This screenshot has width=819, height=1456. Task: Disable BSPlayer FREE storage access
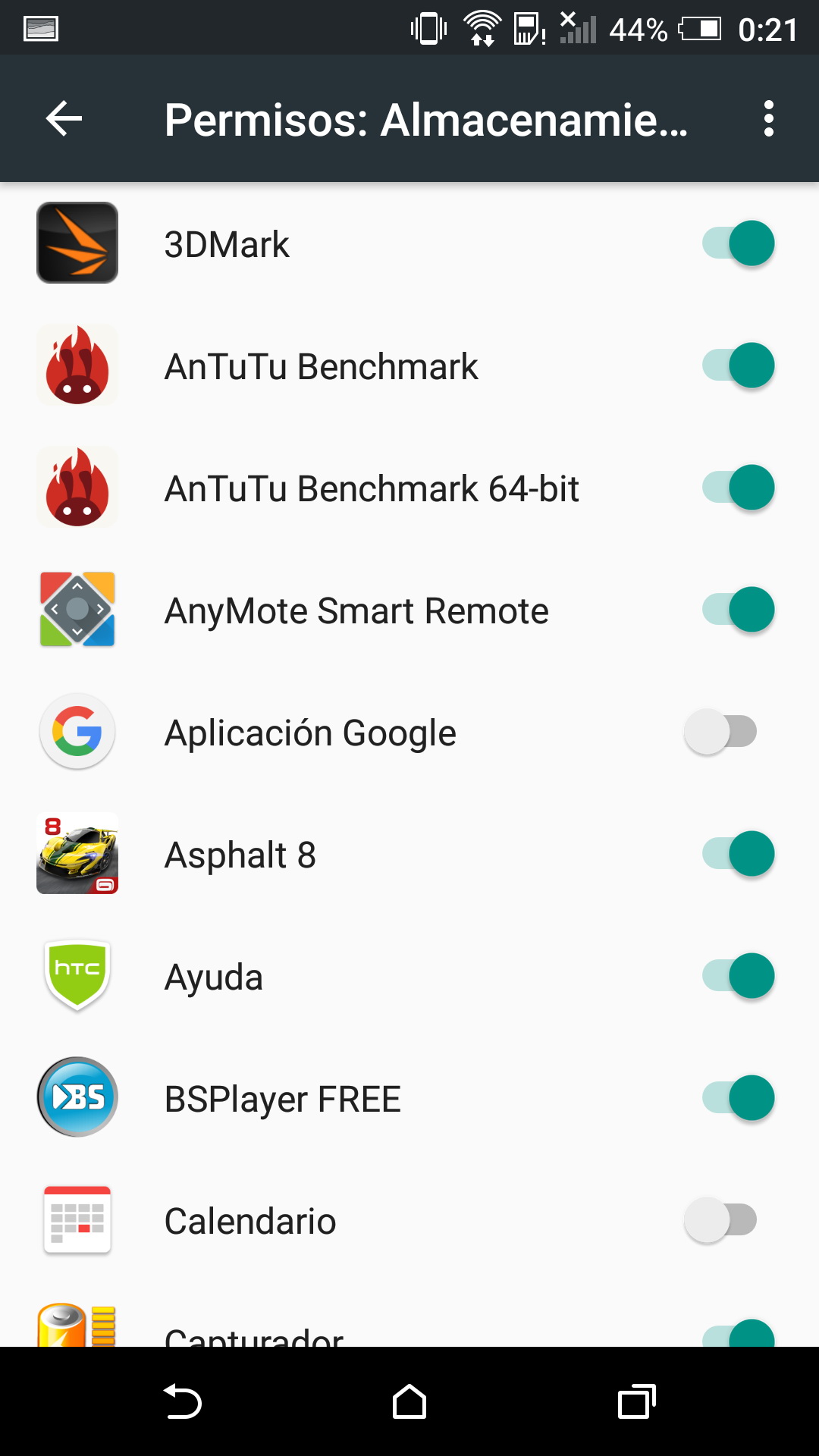[x=738, y=1098]
